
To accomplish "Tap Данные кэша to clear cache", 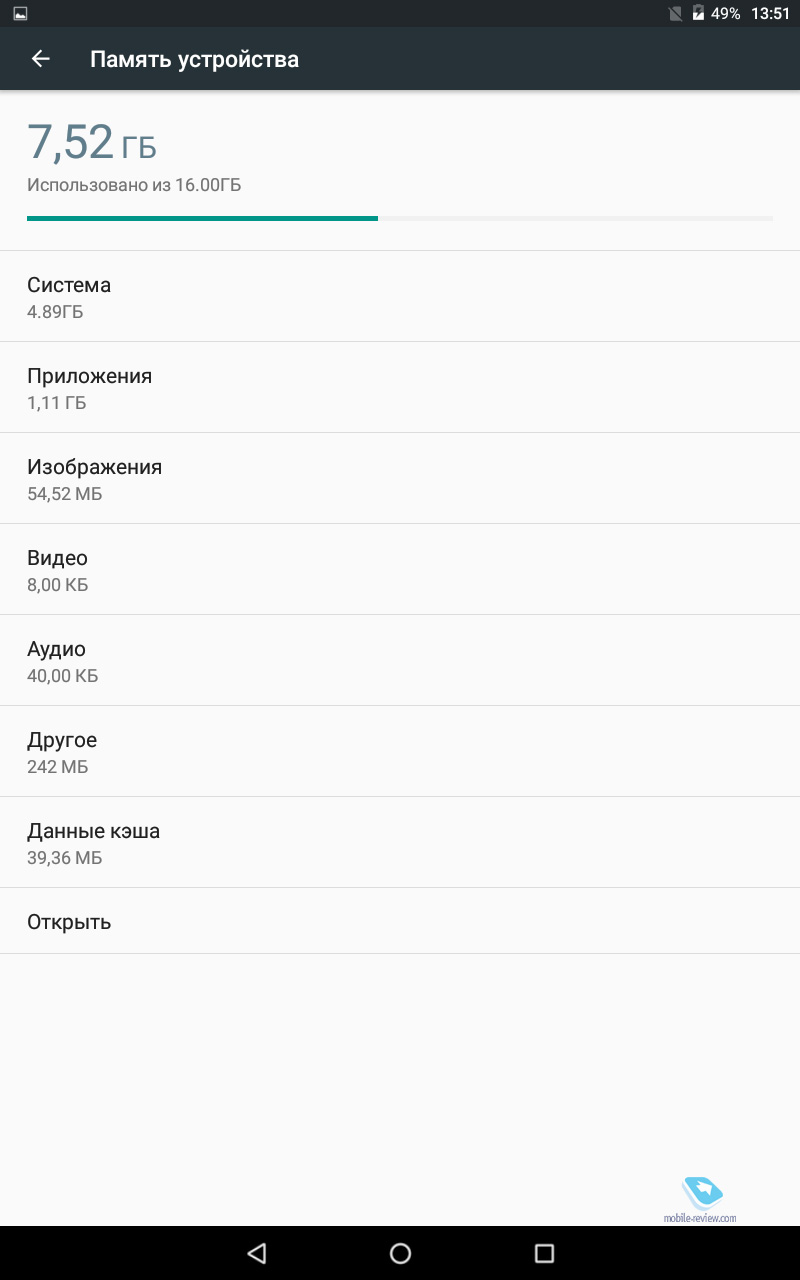I will pyautogui.click(x=400, y=843).
